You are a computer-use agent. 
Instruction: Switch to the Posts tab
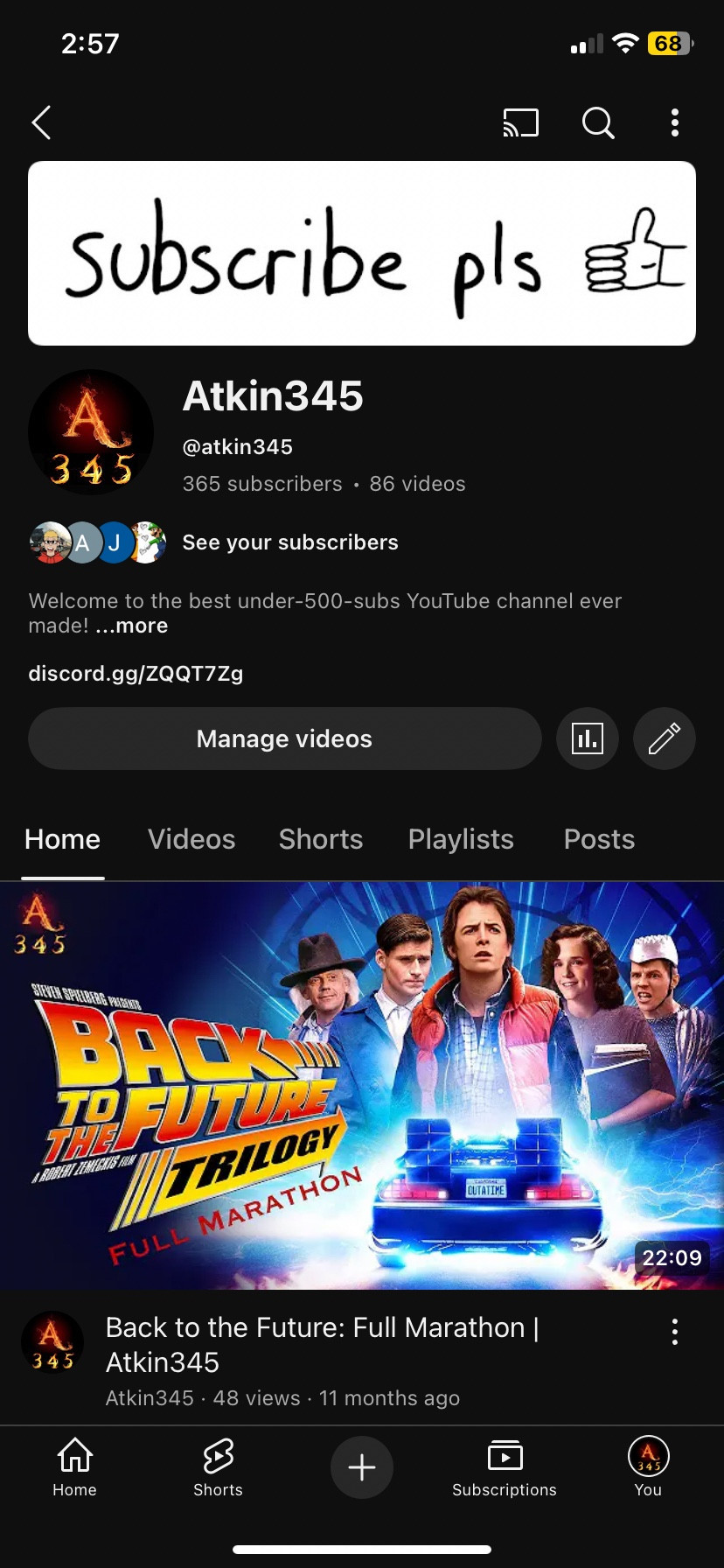[599, 839]
